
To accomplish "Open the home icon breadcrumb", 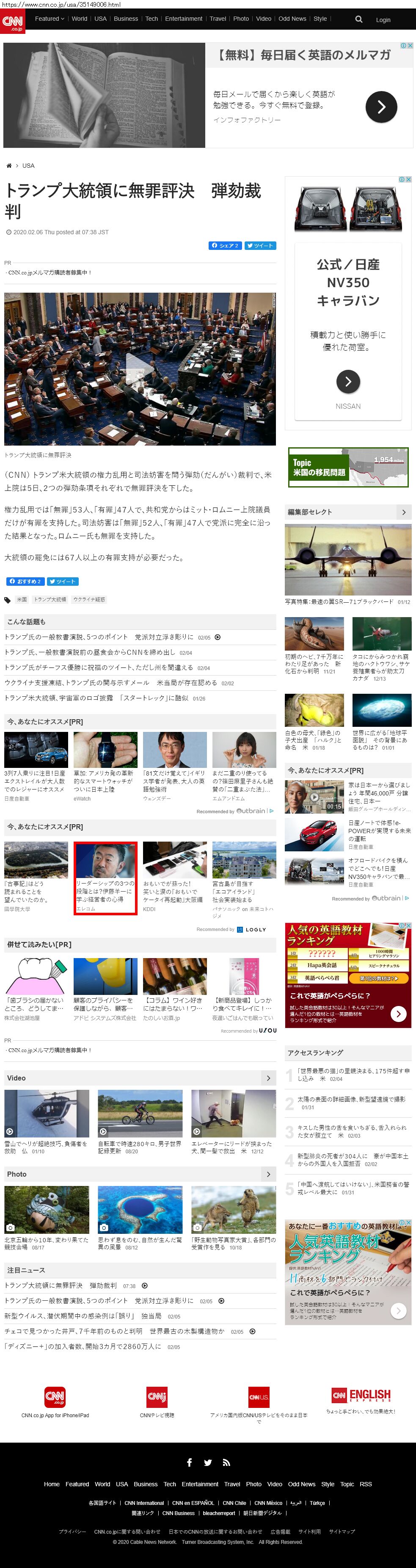I will pos(8,166).
